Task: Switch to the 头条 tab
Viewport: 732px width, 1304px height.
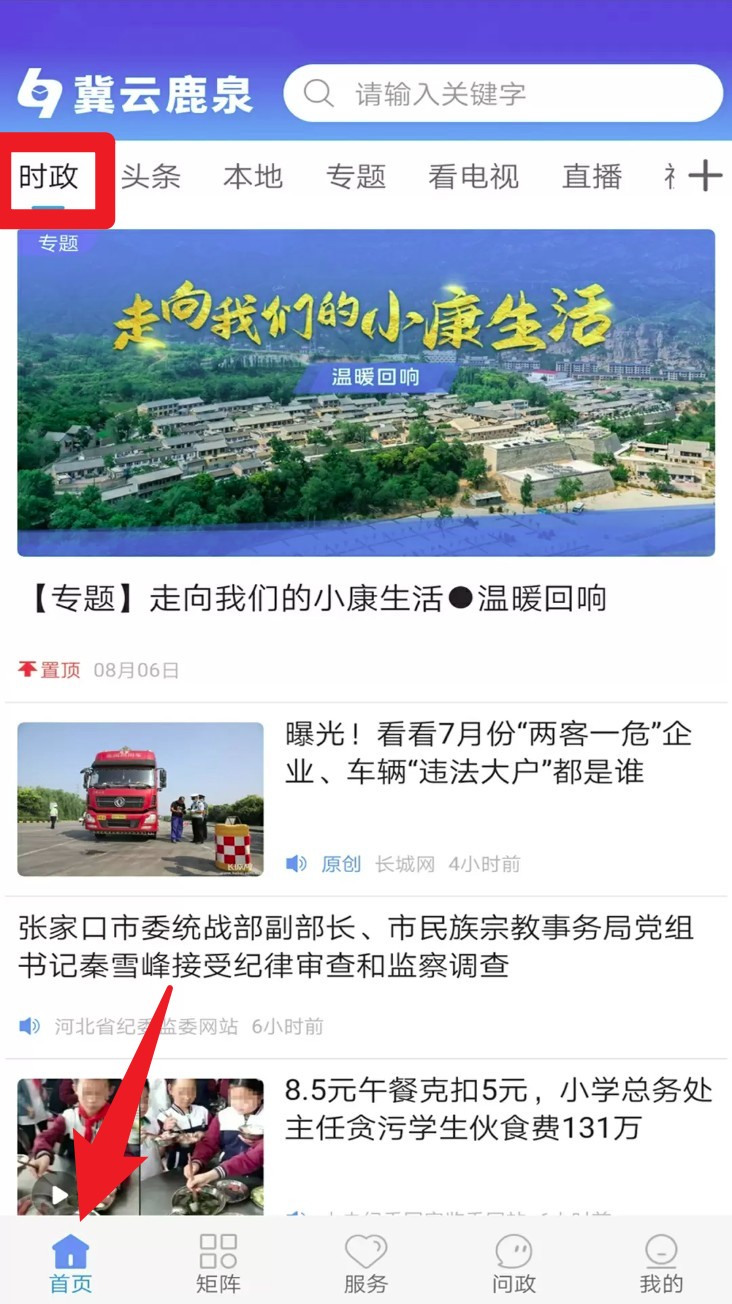Action: pyautogui.click(x=151, y=177)
